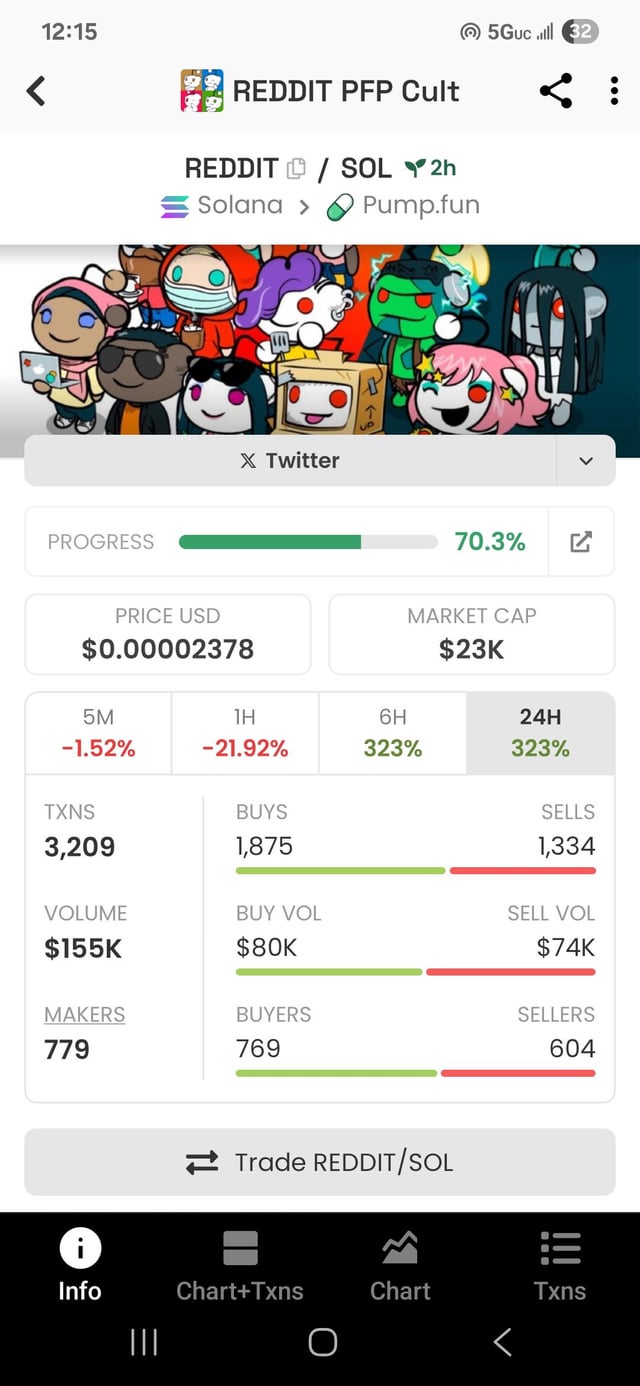Viewport: 640px width, 1386px height.
Task: Open system recent apps
Action: [144, 1342]
